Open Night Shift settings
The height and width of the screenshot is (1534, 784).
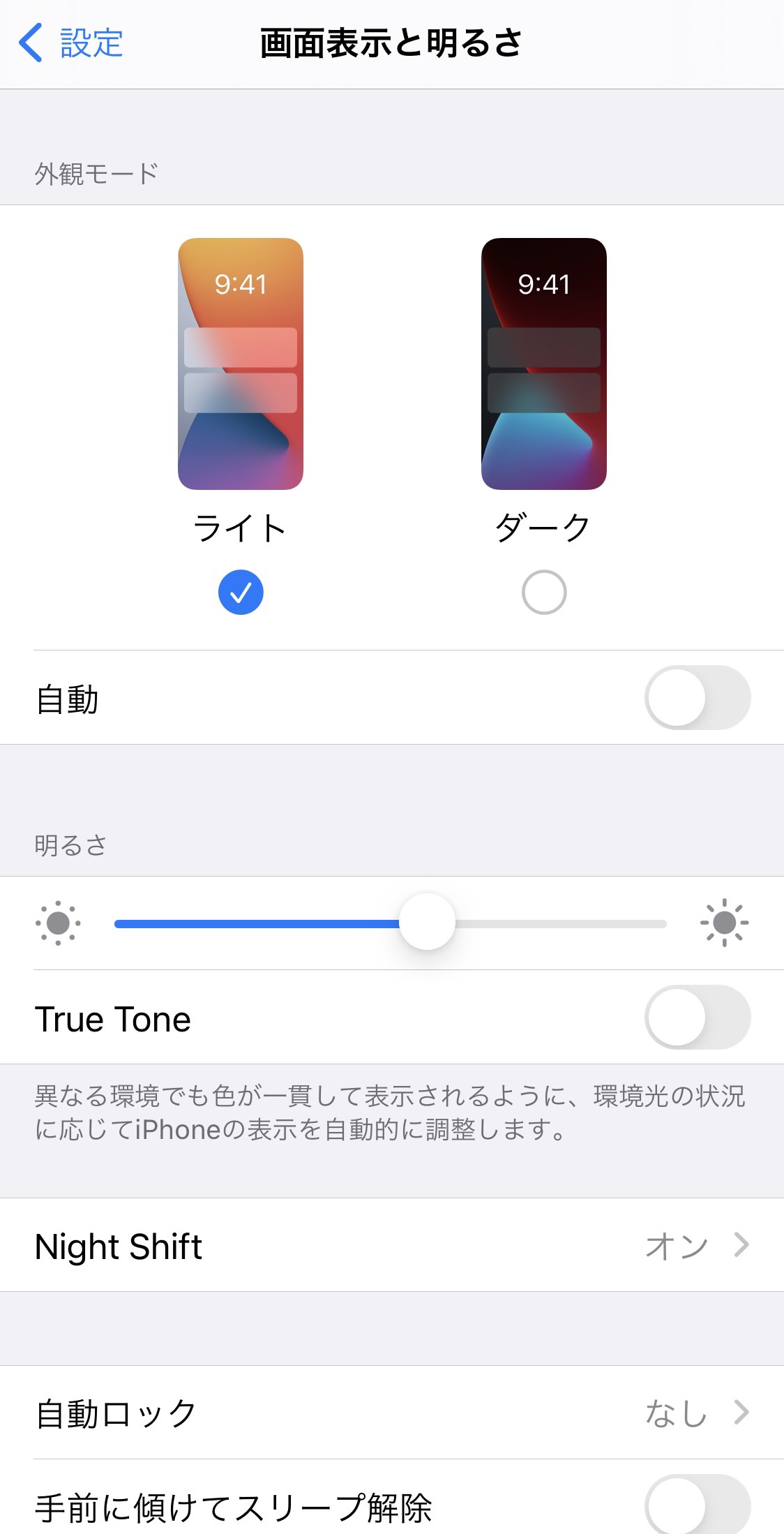391,1245
